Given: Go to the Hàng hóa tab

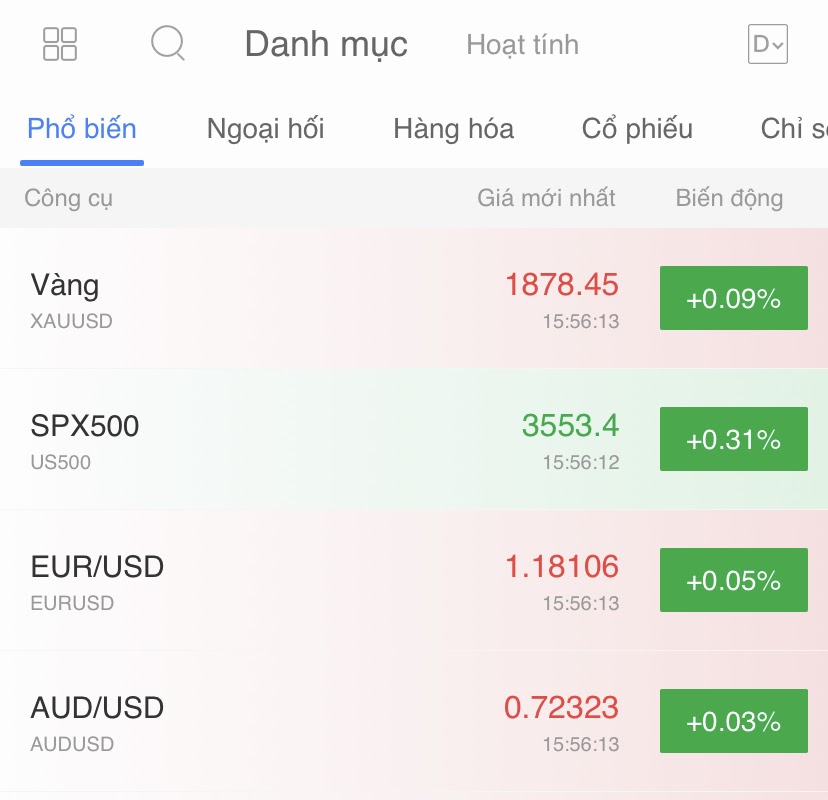Looking at the screenshot, I should (453, 129).
